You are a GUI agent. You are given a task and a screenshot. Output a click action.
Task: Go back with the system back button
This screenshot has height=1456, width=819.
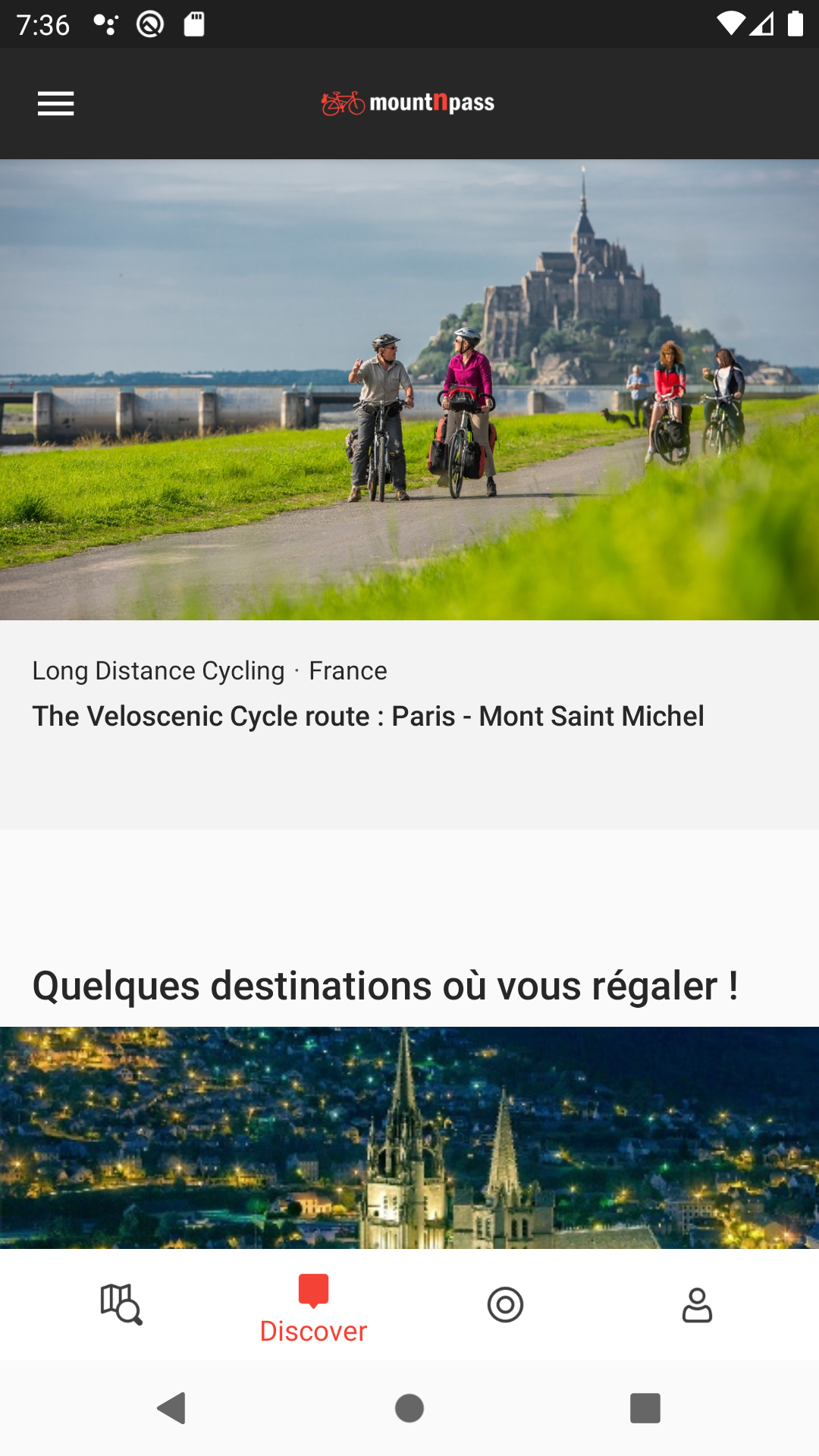coord(172,1408)
